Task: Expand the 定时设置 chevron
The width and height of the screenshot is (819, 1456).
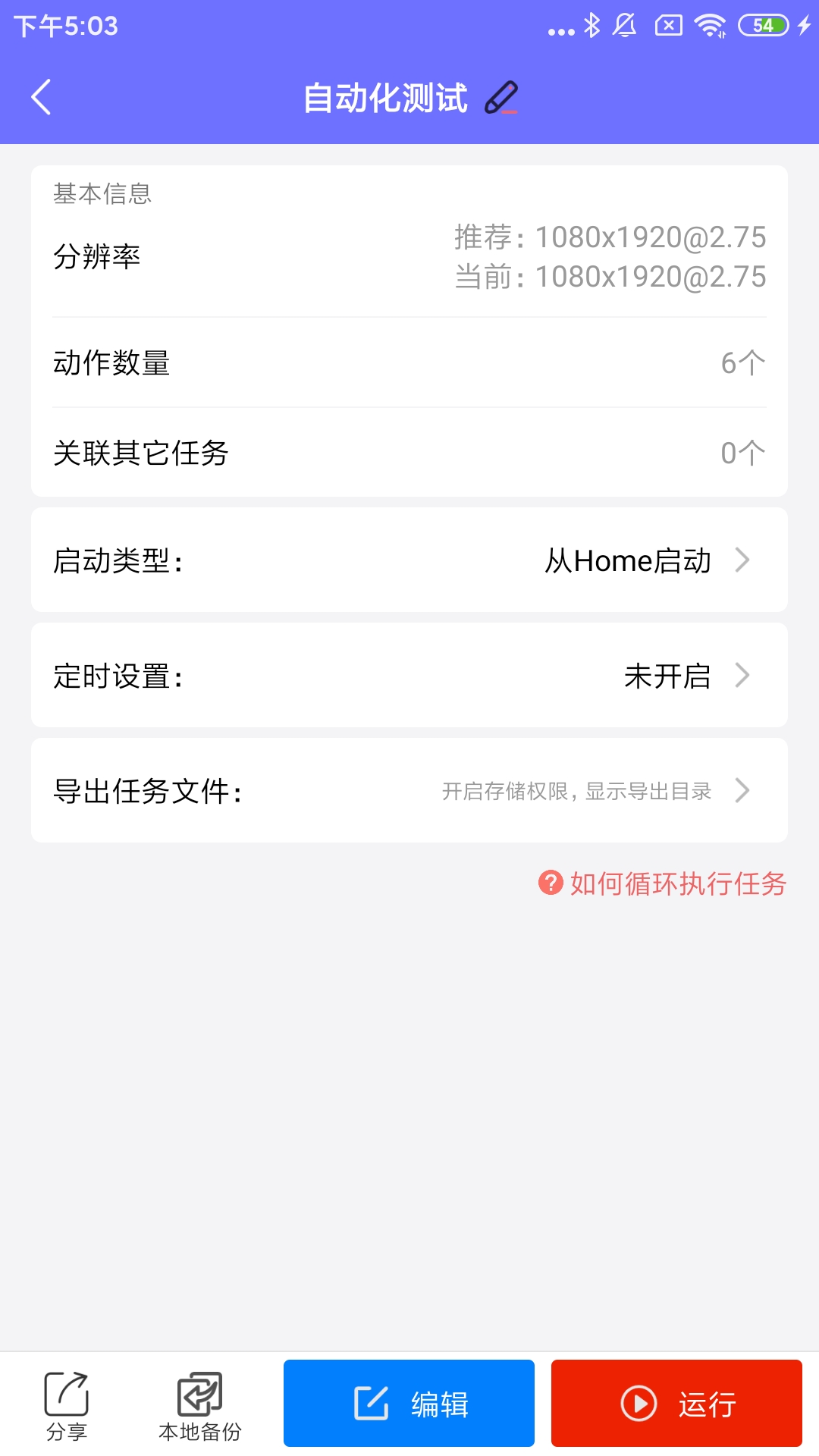Action: (742, 676)
